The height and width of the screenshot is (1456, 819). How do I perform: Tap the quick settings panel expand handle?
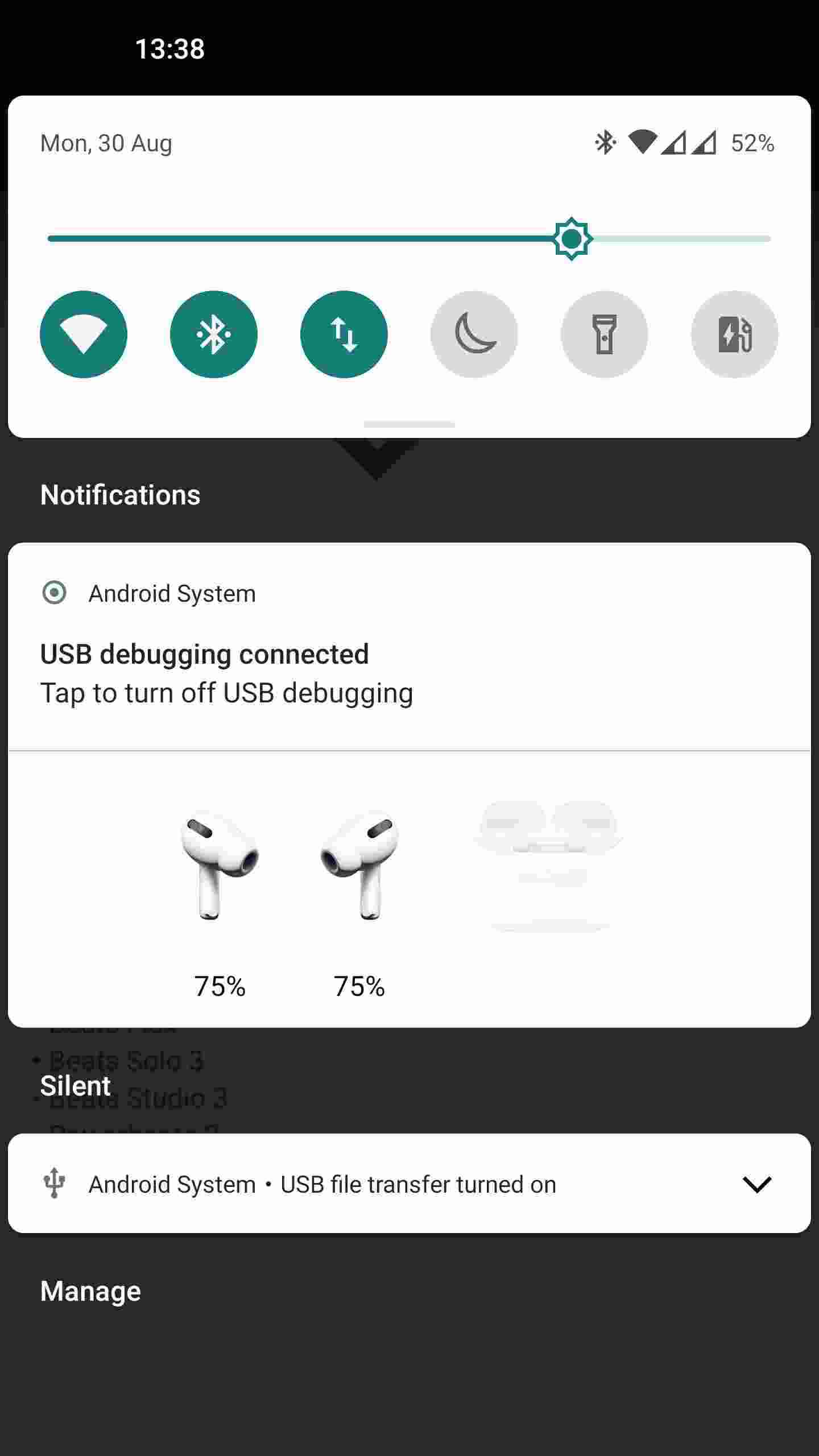[409, 424]
